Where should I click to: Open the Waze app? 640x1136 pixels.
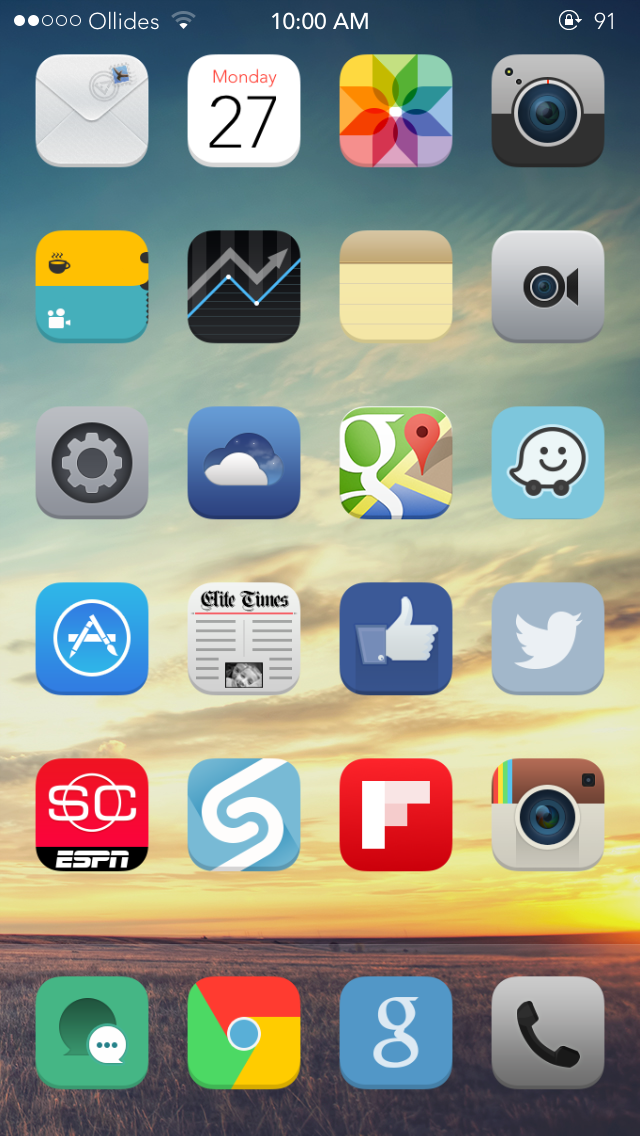click(x=548, y=462)
